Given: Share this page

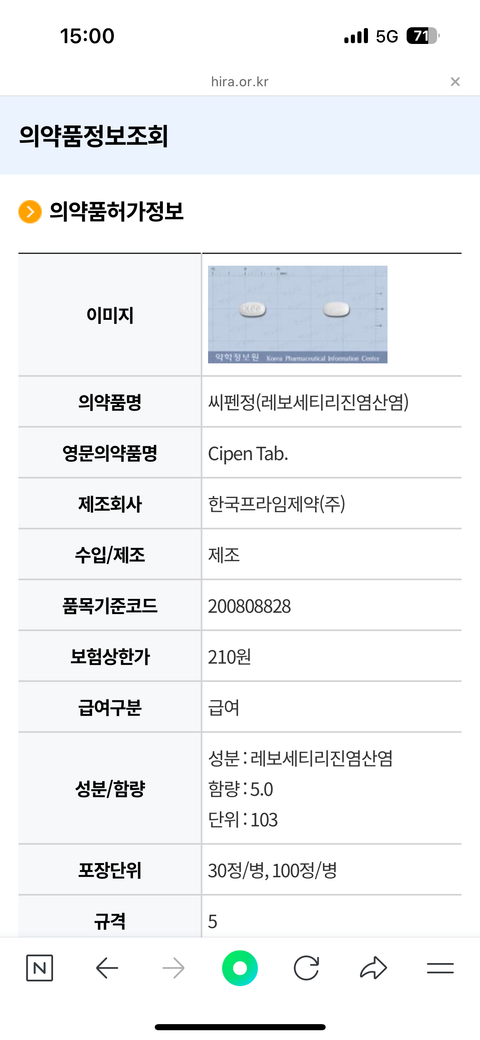Looking at the screenshot, I should [373, 969].
